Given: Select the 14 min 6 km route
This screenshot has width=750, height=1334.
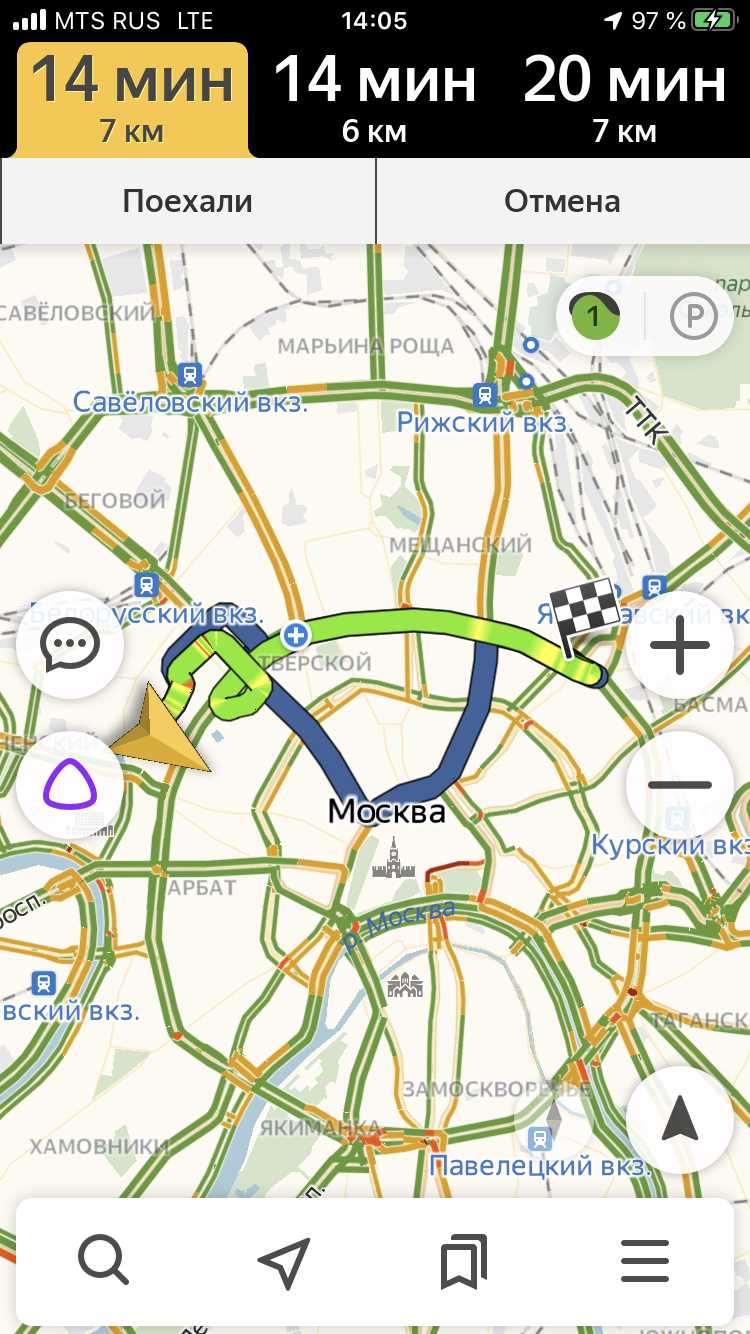Looking at the screenshot, I should point(374,100).
